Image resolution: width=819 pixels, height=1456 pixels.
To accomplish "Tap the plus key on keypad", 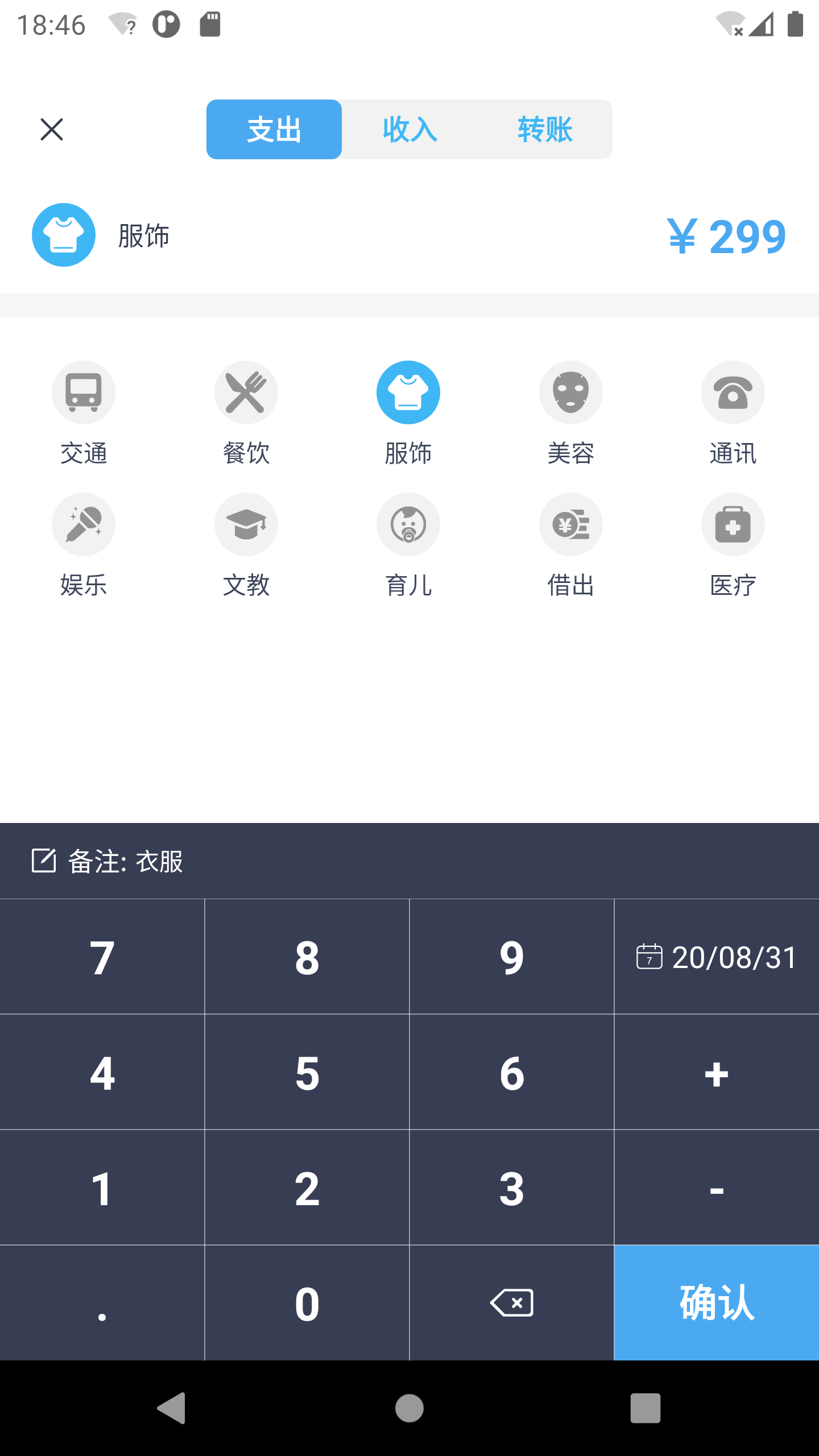I will point(717,1073).
